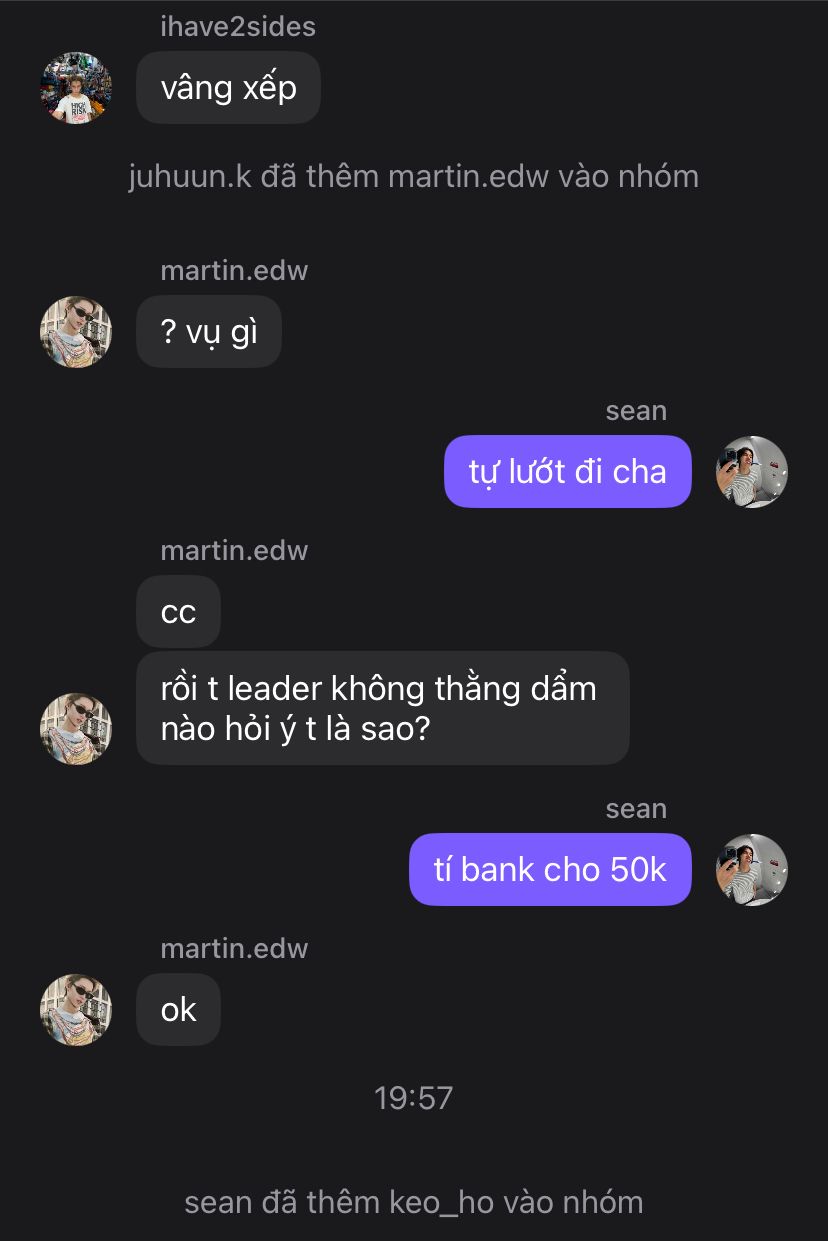Viewport: 828px width, 1241px height.
Task: Open sean's avatar next to "tí bank cho 50k"
Action: (x=752, y=869)
